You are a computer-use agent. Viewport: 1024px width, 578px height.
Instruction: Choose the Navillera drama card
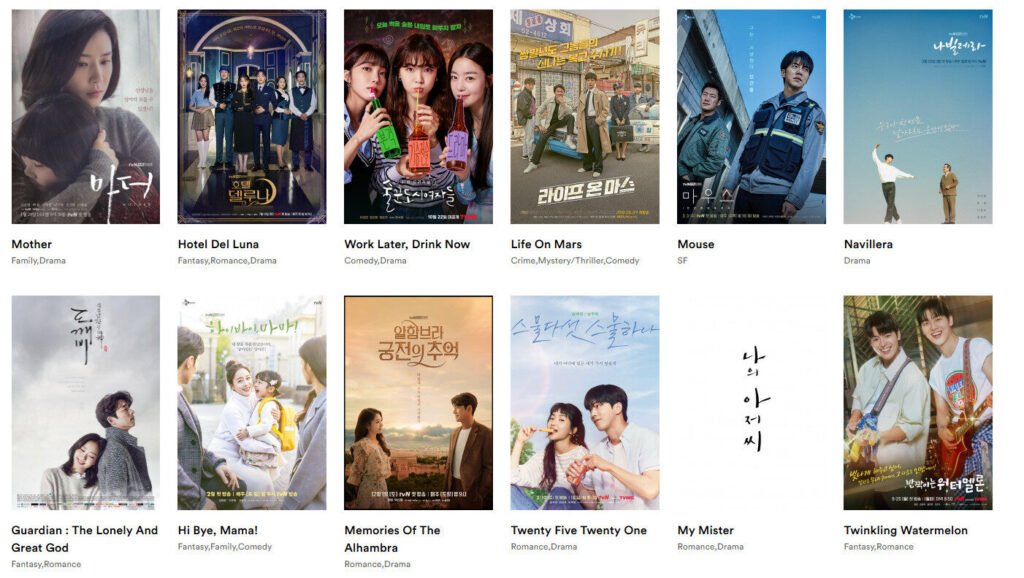[x=917, y=117]
